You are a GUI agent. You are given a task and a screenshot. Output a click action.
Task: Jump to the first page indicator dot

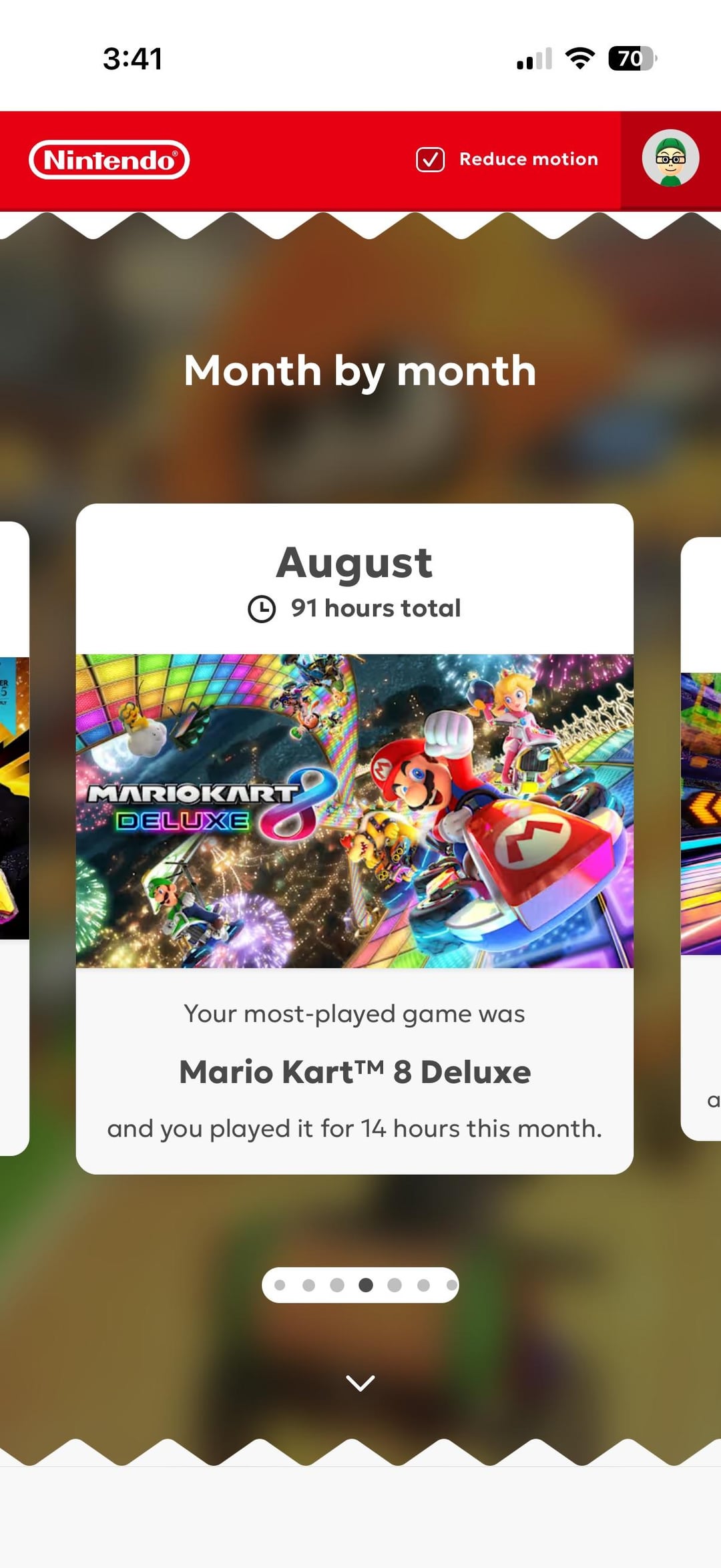pyautogui.click(x=280, y=1286)
